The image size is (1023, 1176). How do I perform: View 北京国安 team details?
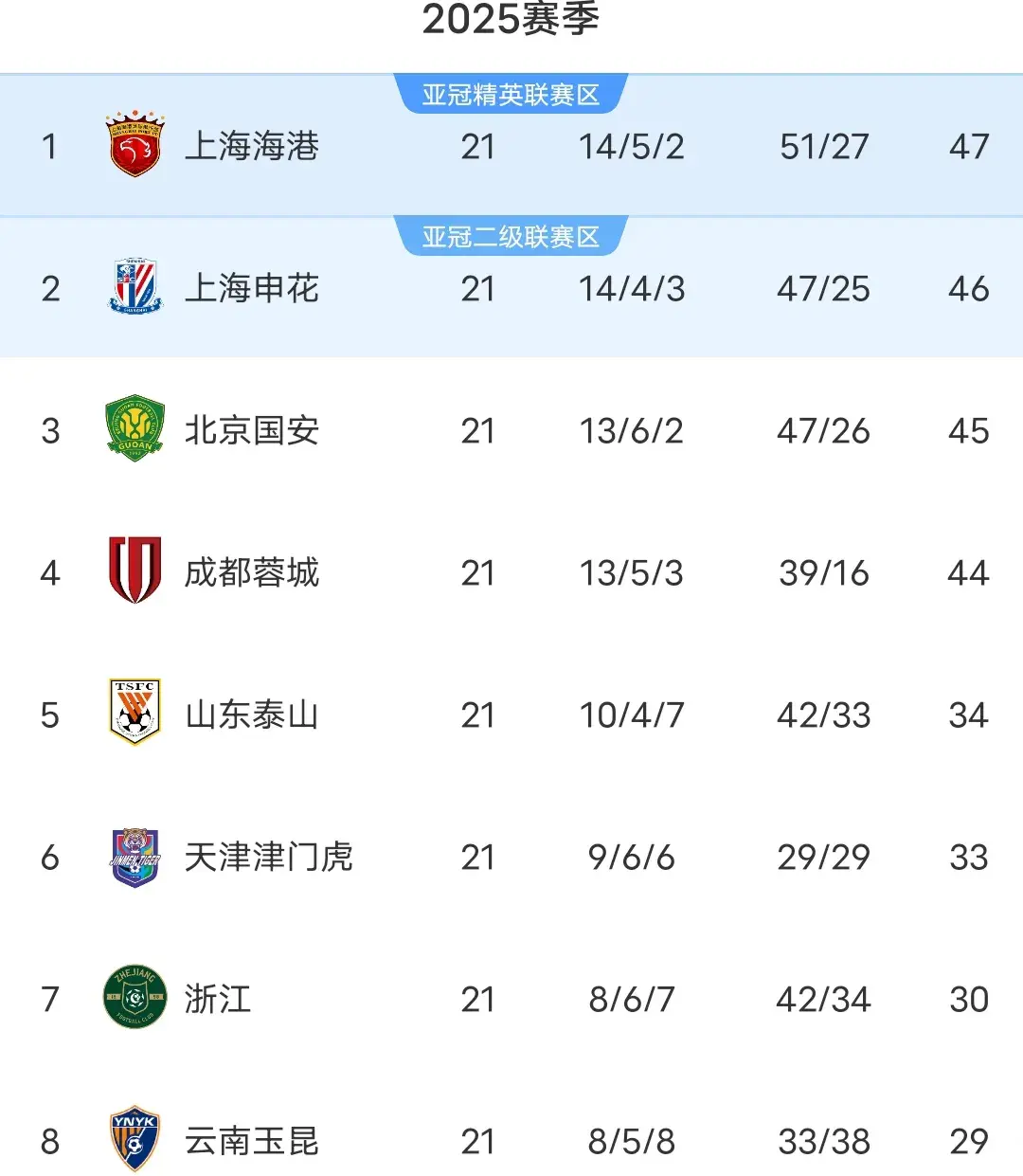coord(251,431)
